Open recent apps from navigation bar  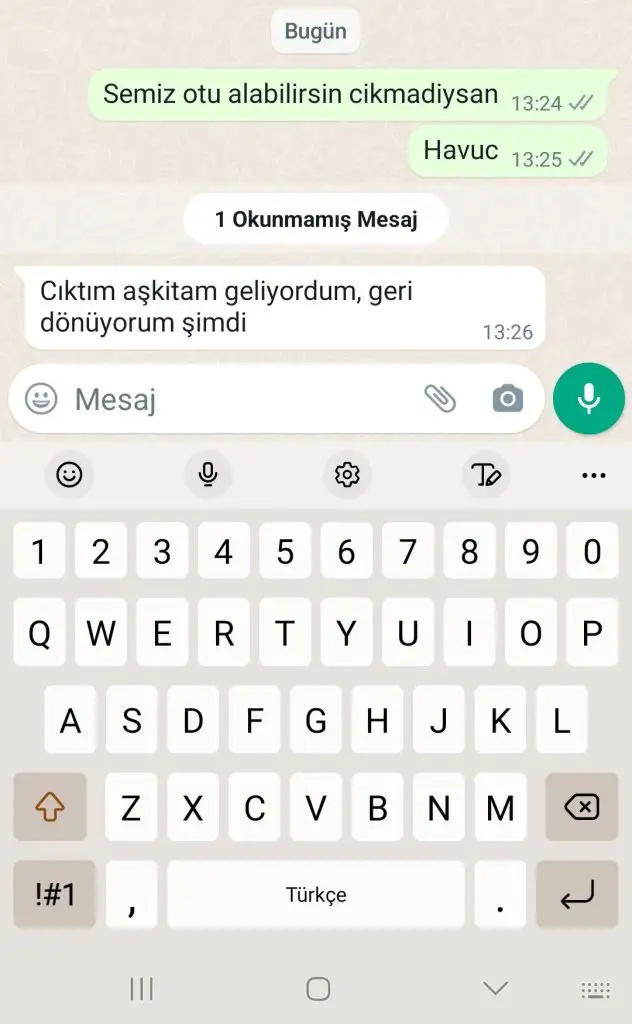141,989
